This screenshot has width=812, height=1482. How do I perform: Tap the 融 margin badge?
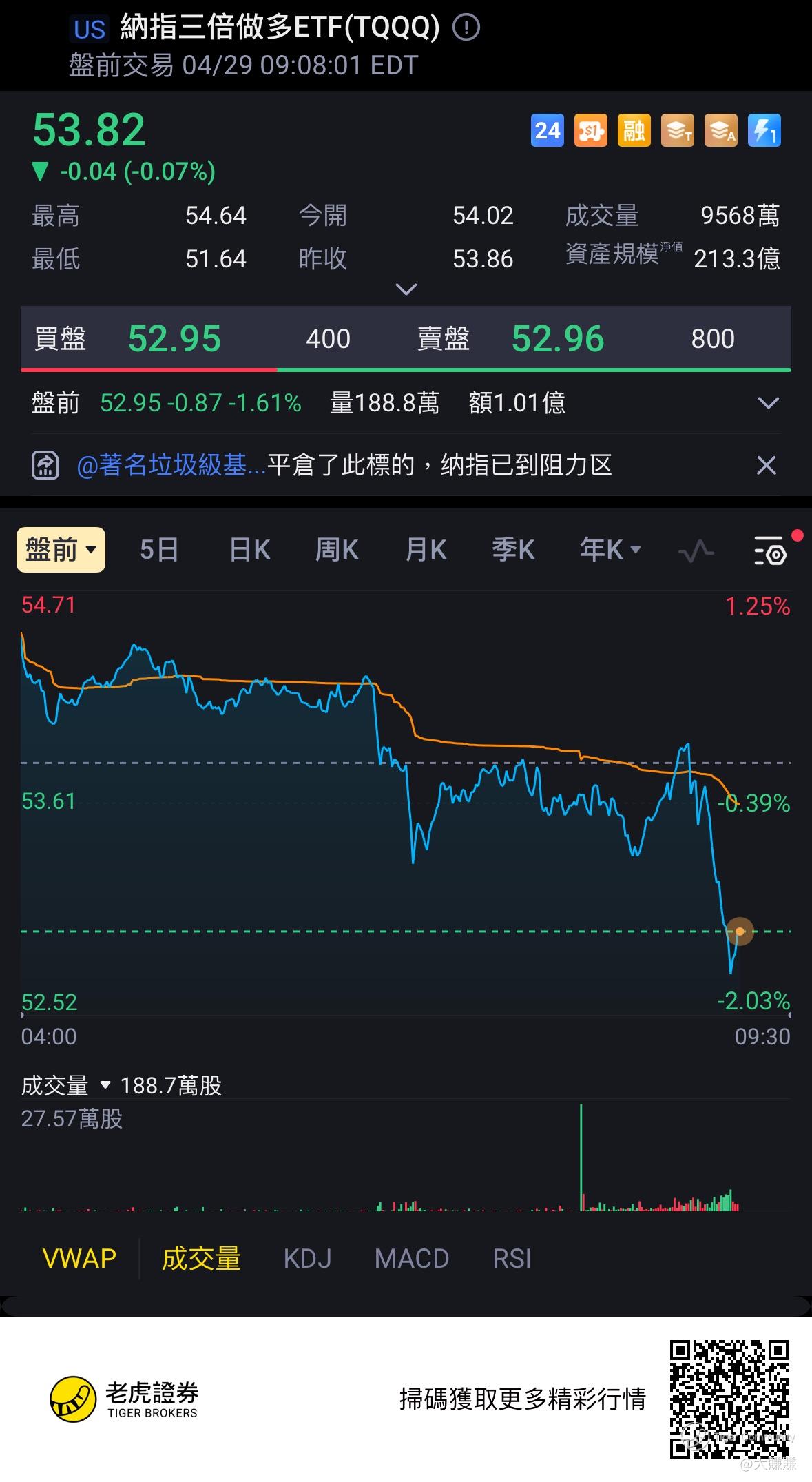click(634, 130)
